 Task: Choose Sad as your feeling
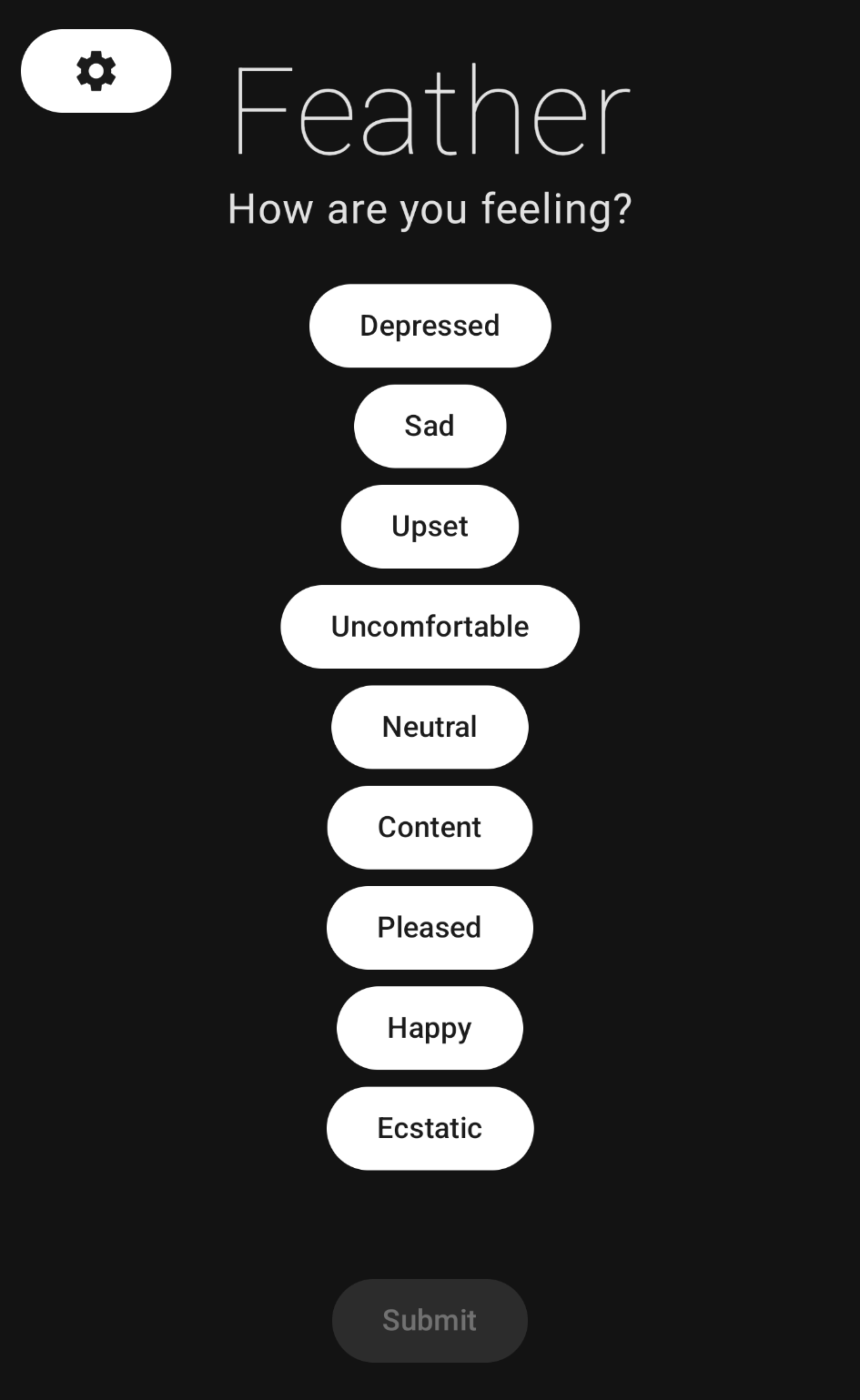tap(430, 426)
